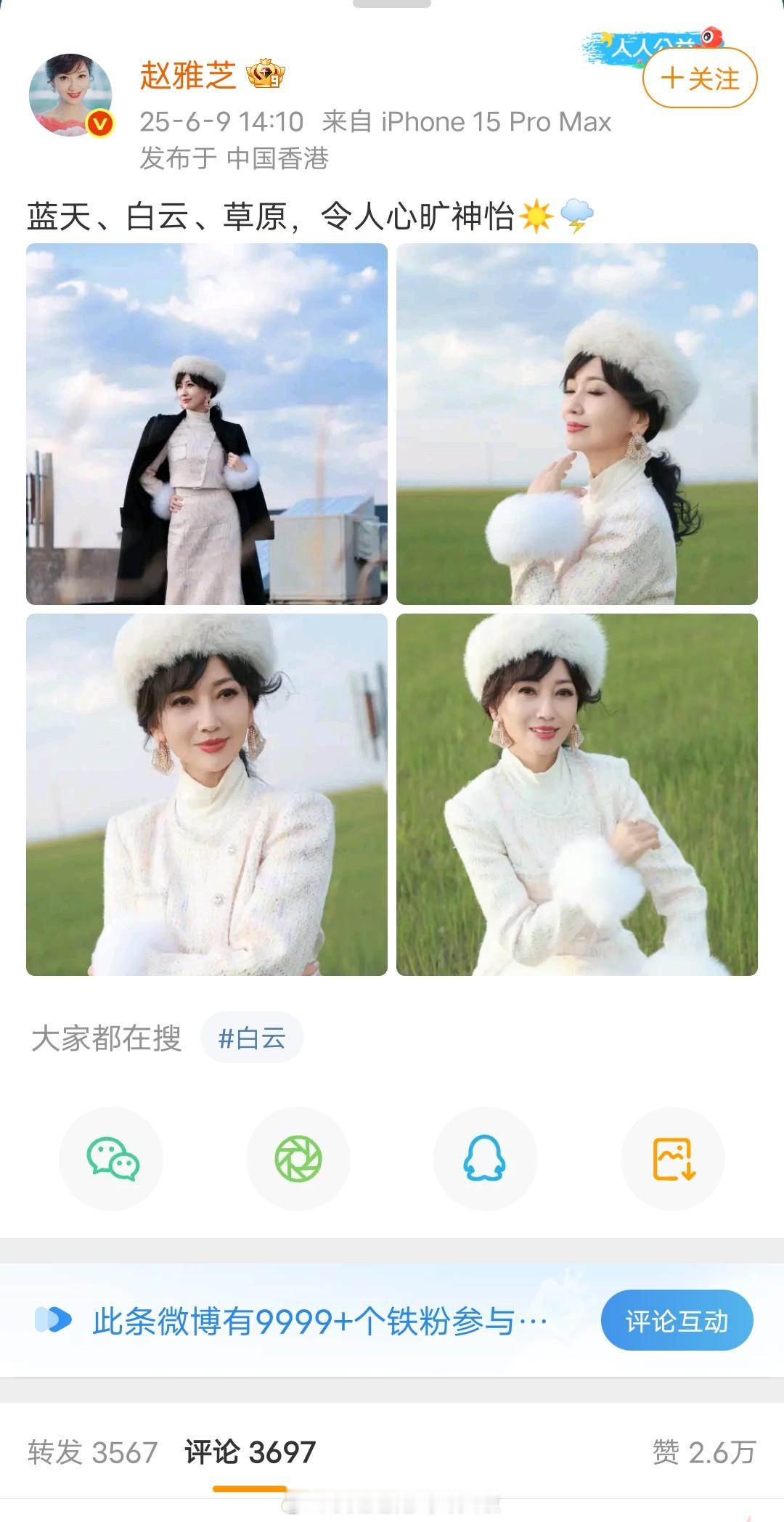Switch to the 转发 3567 tab

tap(92, 1452)
